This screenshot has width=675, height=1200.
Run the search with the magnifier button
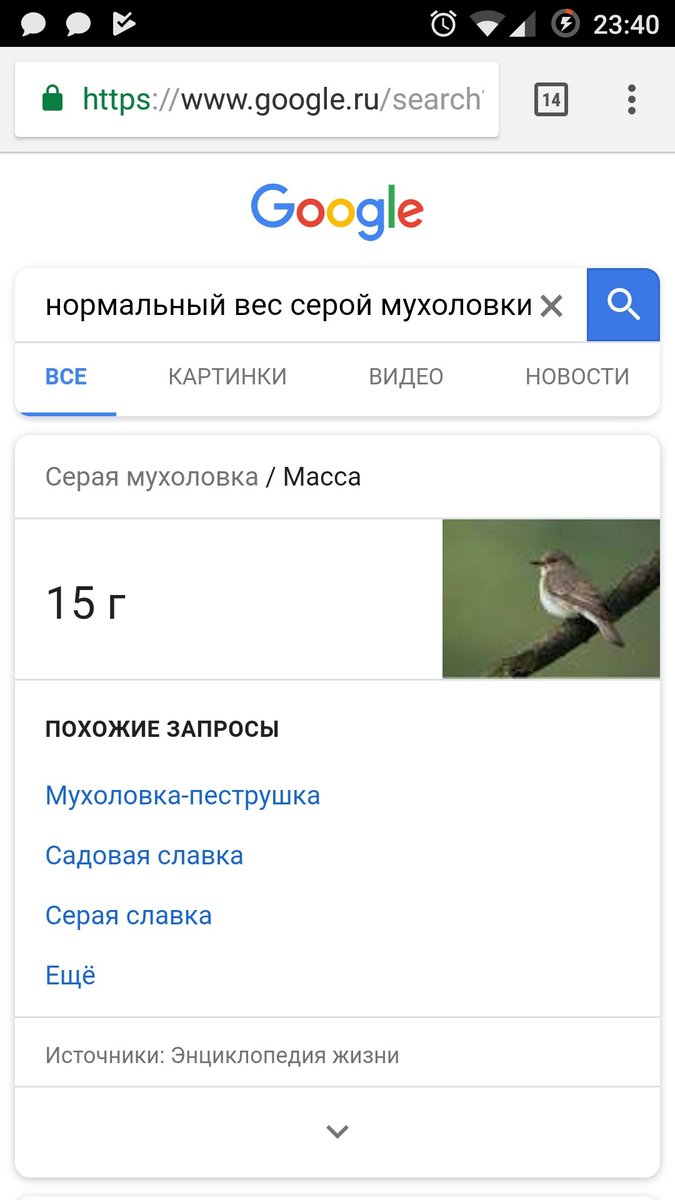[x=623, y=305]
